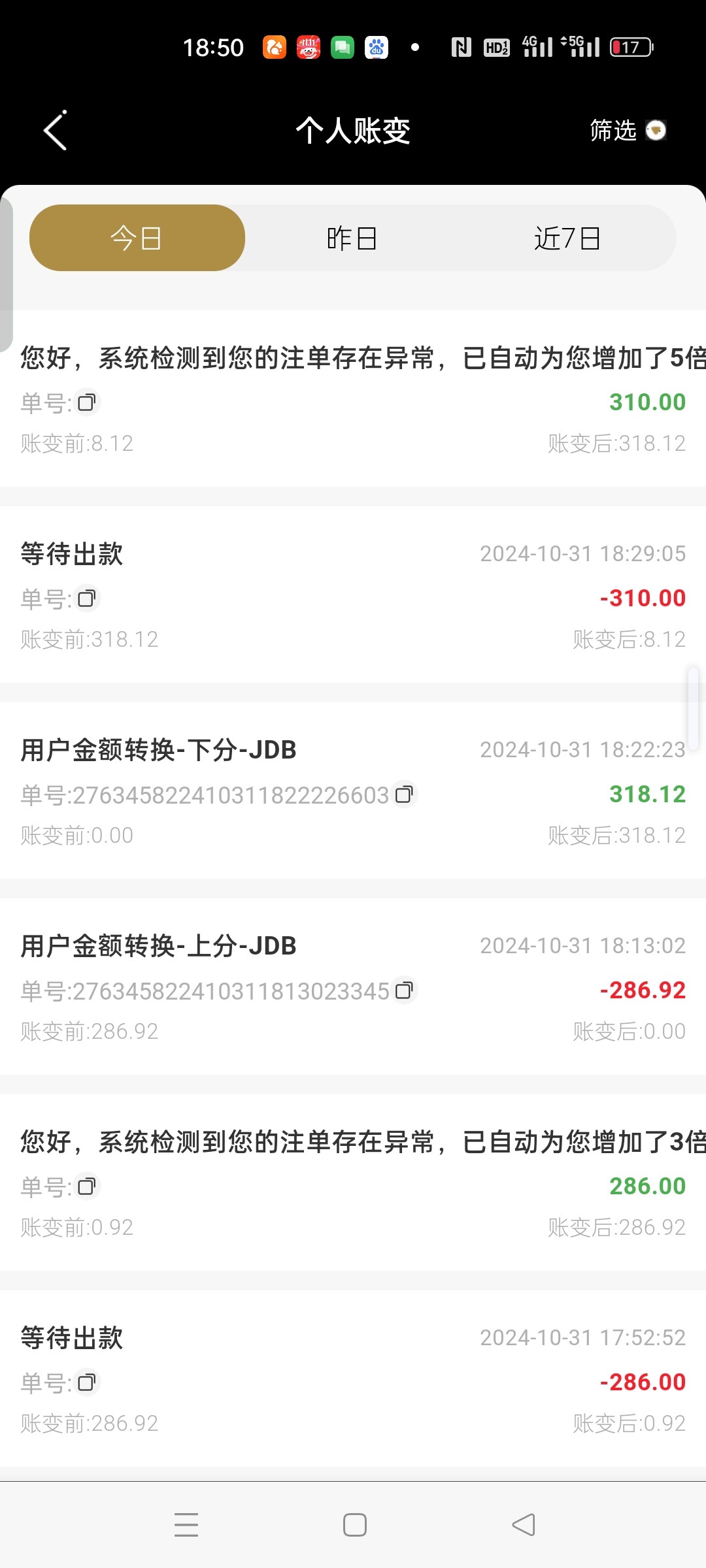The height and width of the screenshot is (1568, 706).
Task: Copy order number of the 310.00 adjustment
Action: pos(86,402)
